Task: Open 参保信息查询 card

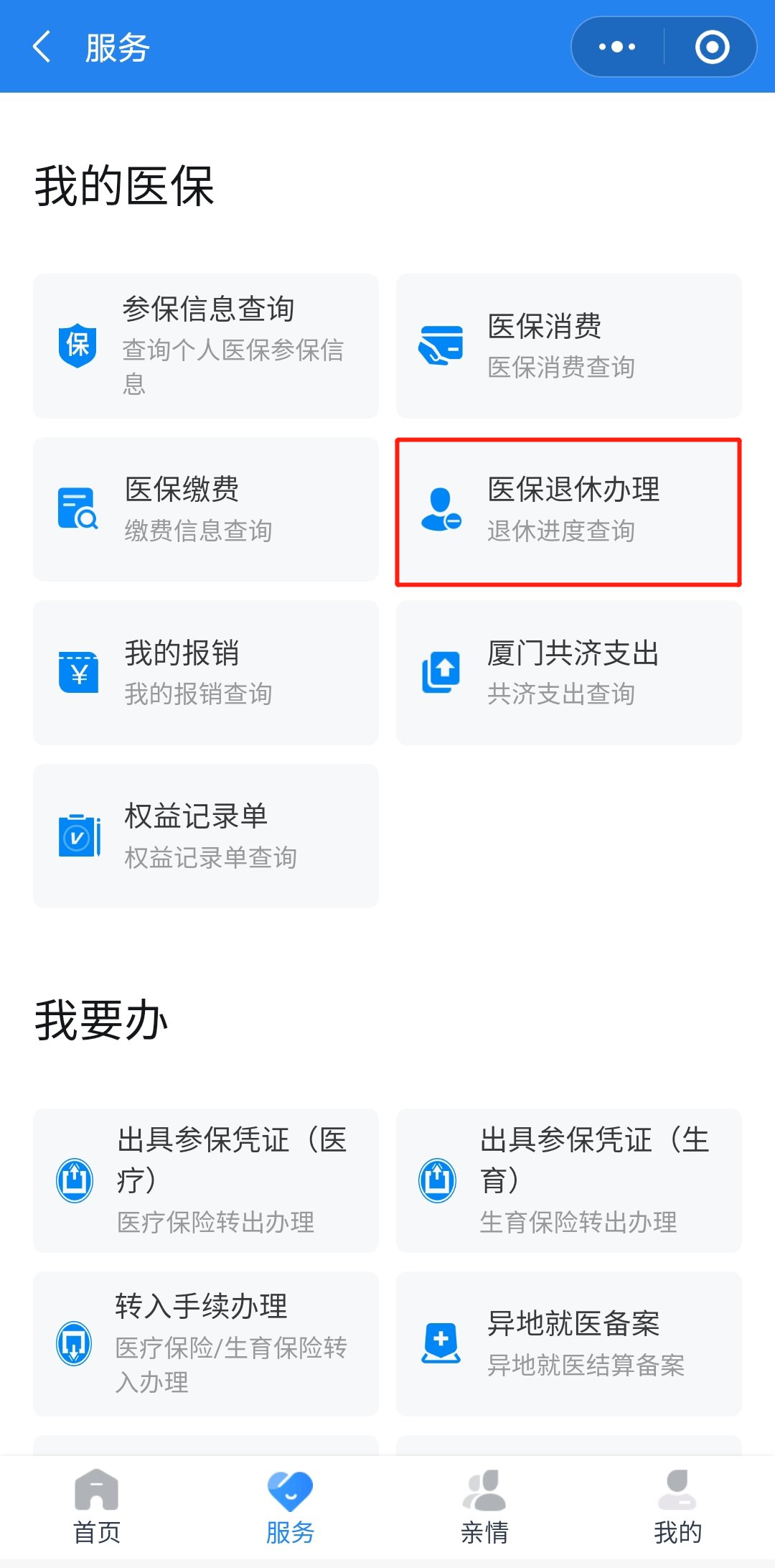Action: 206,345
